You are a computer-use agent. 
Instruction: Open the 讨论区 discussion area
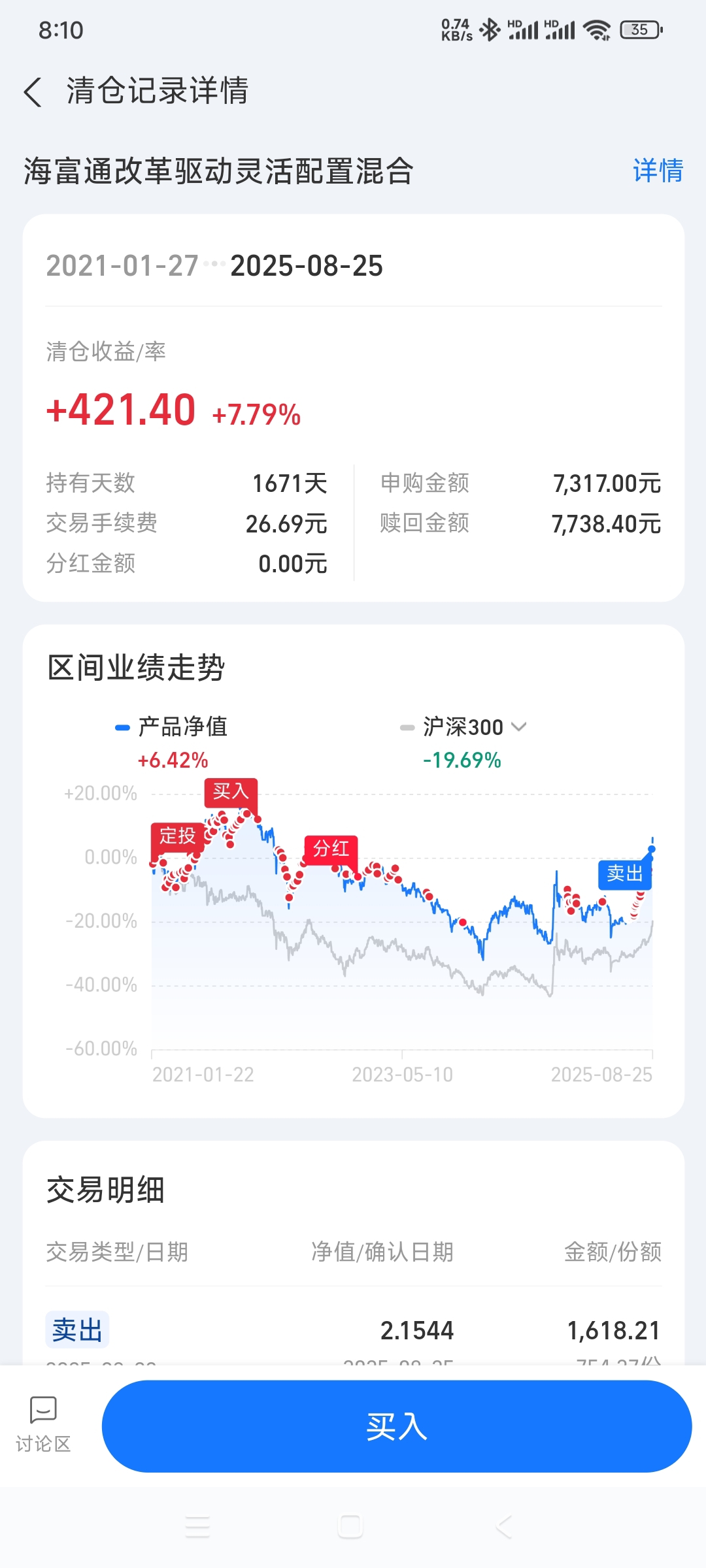43,1425
